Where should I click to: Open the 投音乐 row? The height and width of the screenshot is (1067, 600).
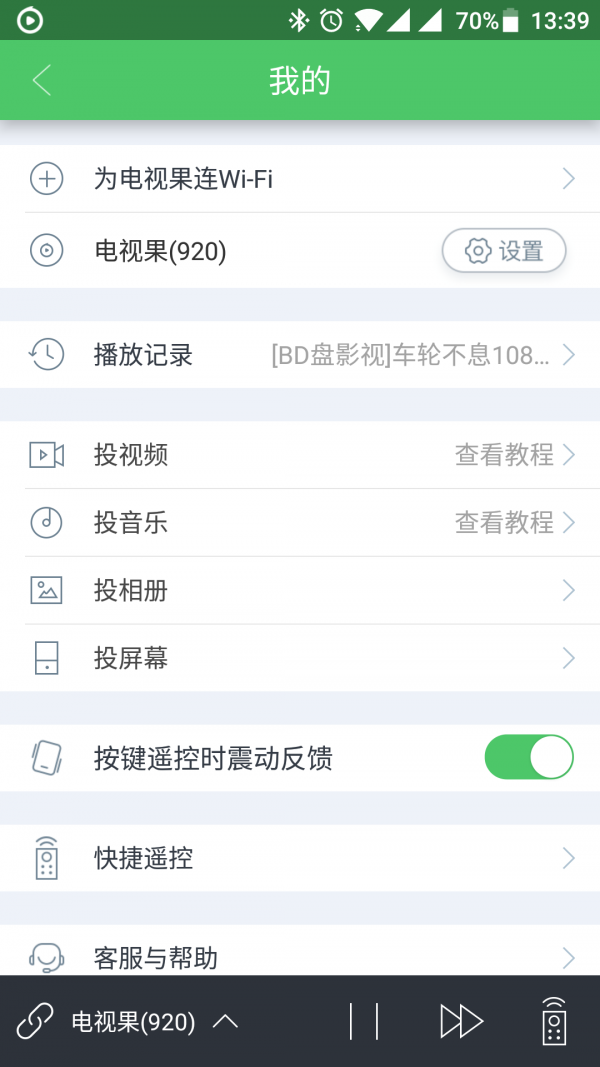coord(300,522)
